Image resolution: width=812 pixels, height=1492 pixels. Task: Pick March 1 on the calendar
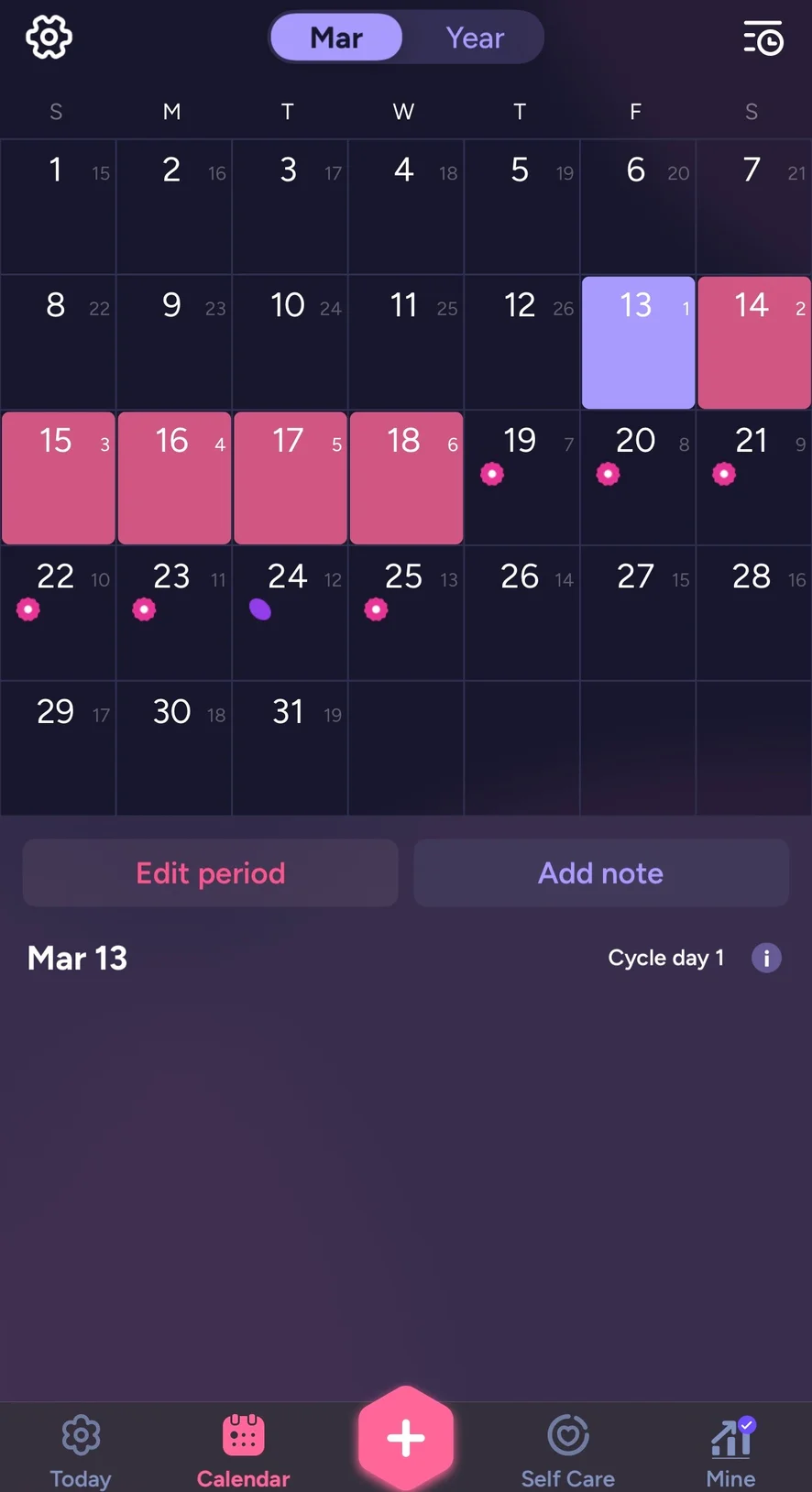(58, 207)
